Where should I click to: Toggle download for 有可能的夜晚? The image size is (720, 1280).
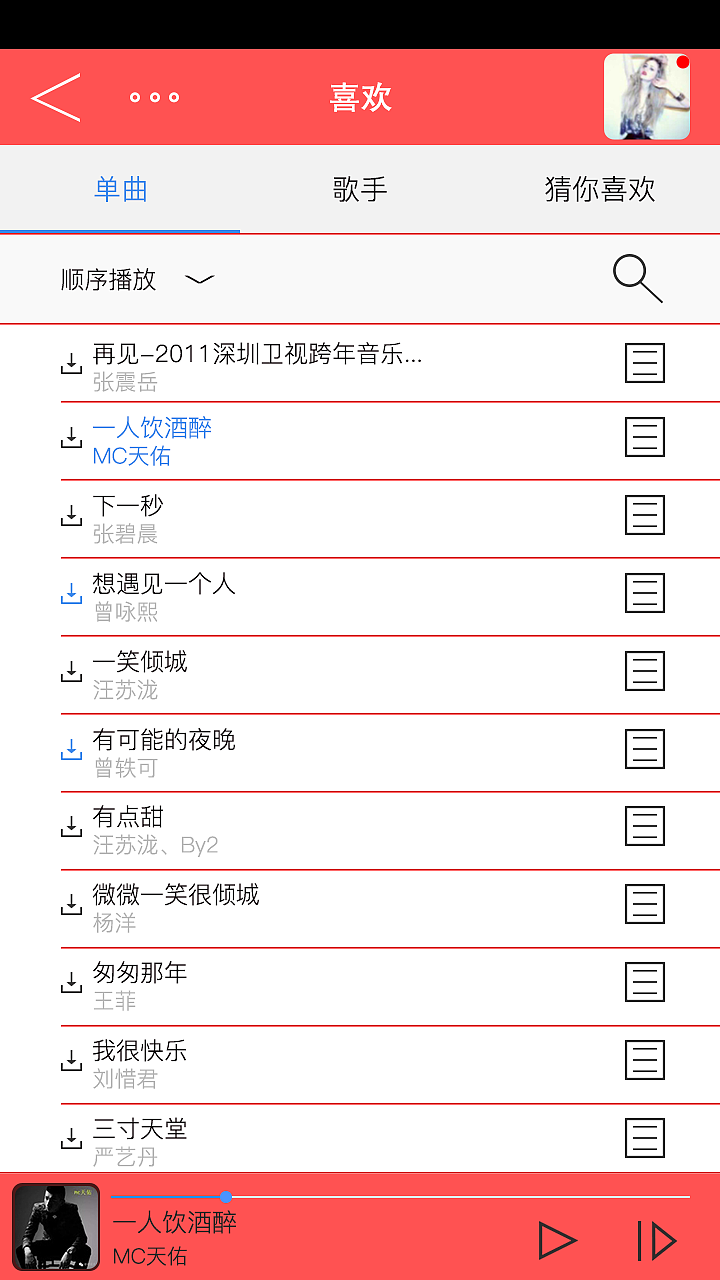[71, 748]
